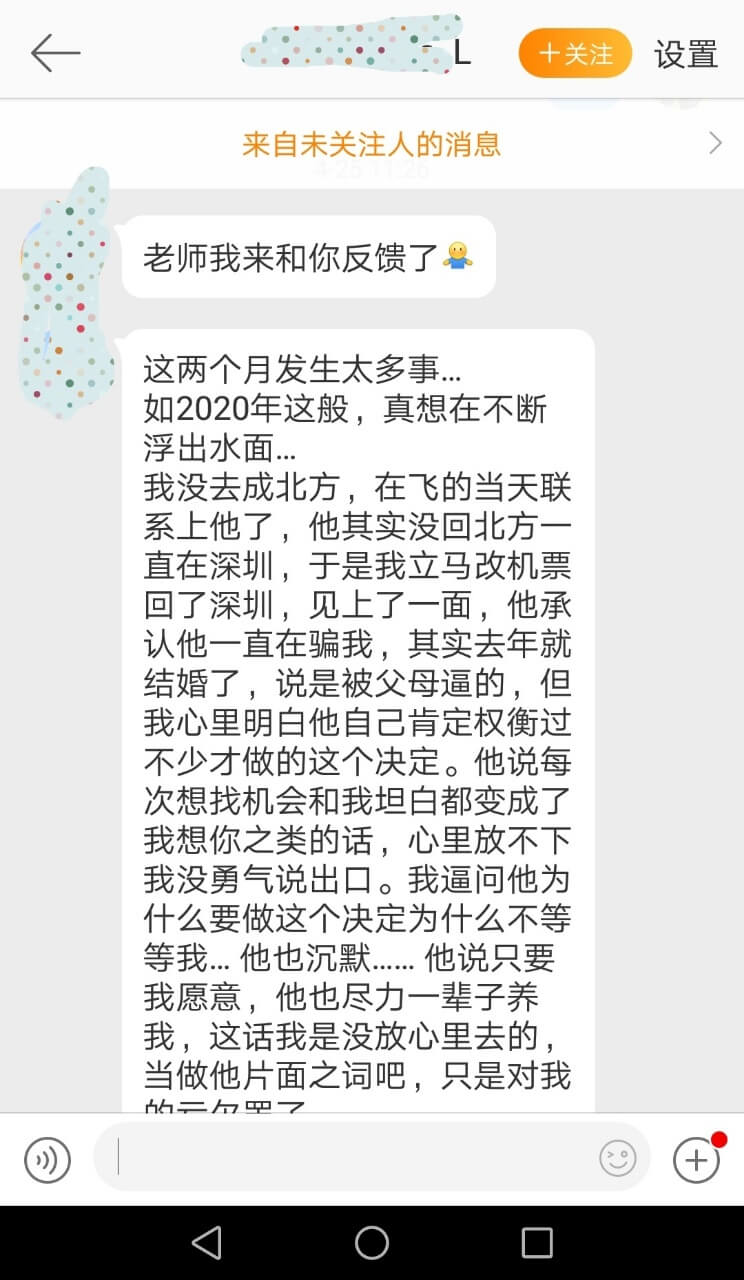Viewport: 744px width, 1280px height.
Task: Open chat 设置 settings
Action: point(686,54)
